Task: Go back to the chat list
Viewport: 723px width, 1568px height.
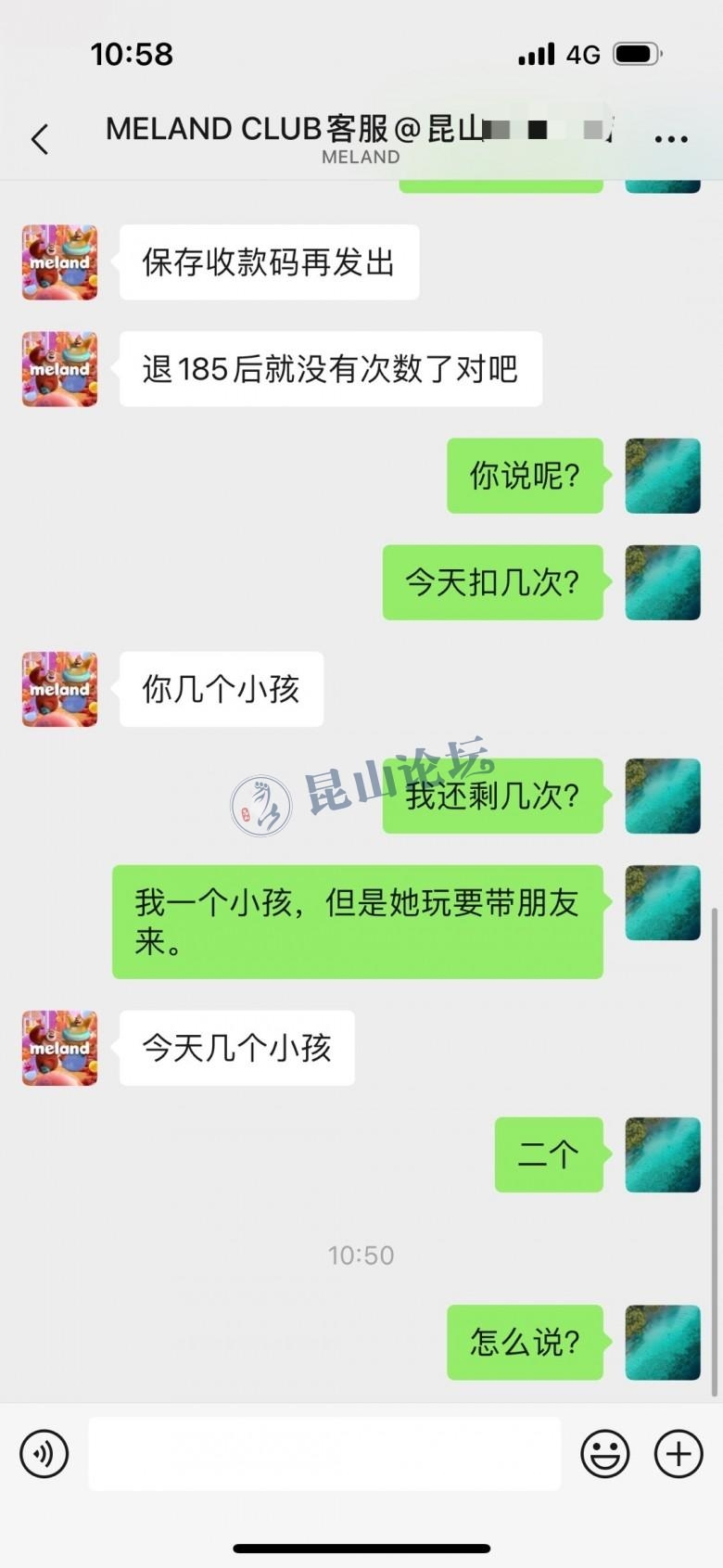Action: (x=40, y=139)
